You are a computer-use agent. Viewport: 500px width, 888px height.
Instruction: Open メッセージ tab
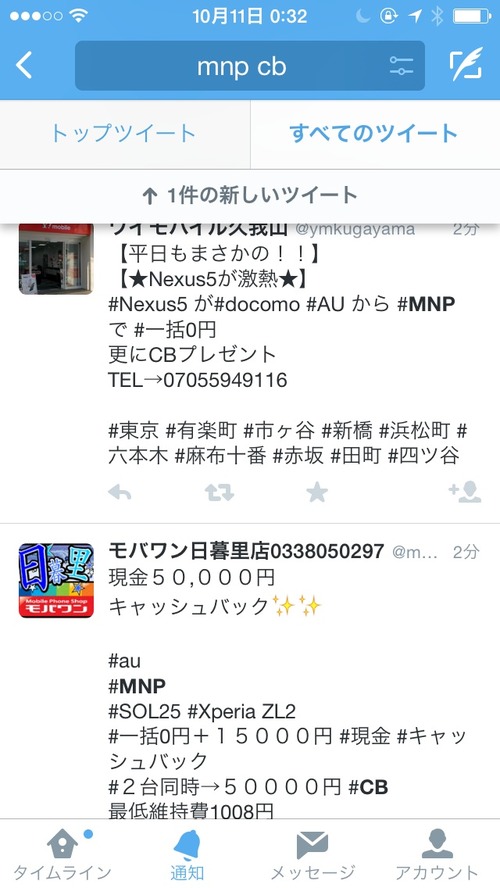click(312, 855)
